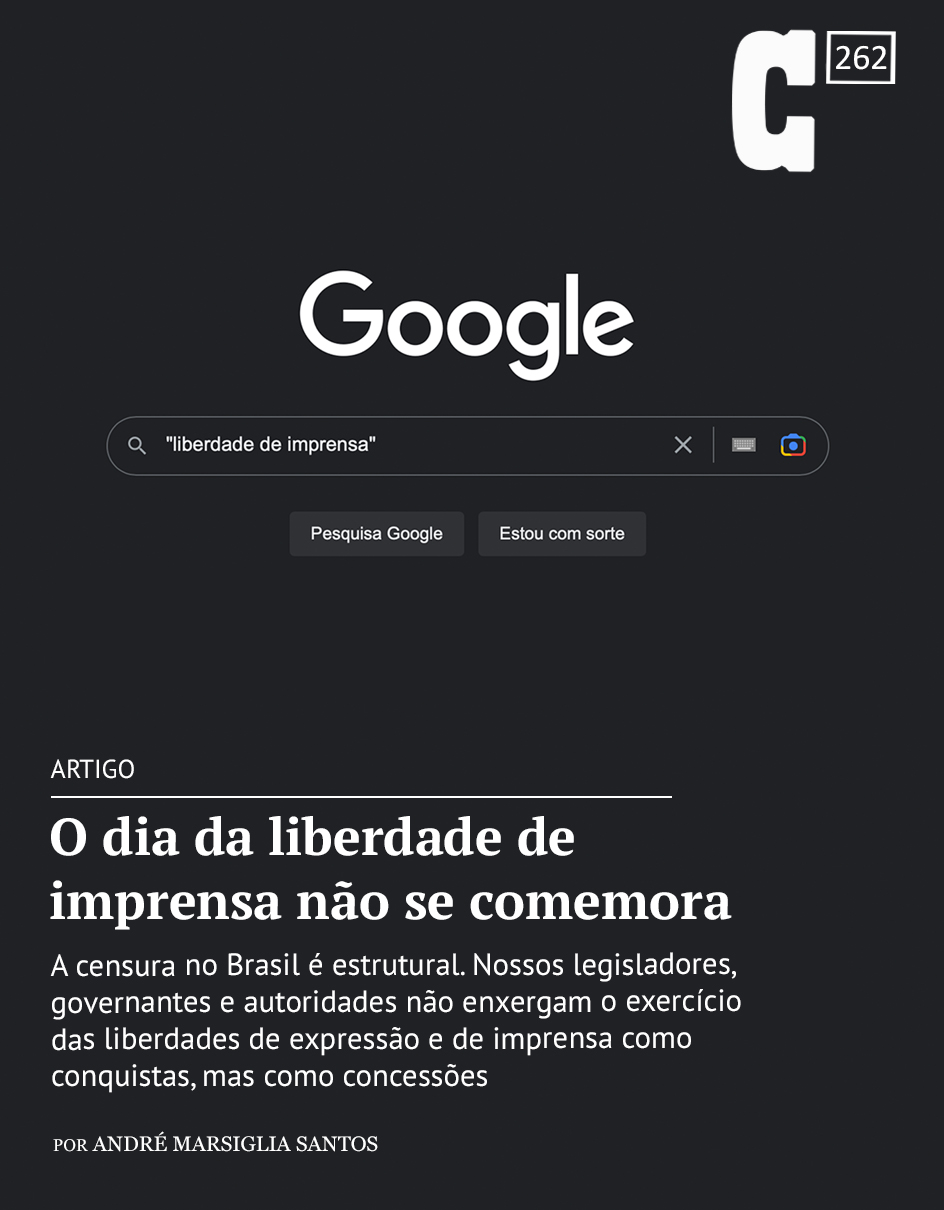
Task: Click the article subtitle about censura no Brasil
Action: (395, 1021)
